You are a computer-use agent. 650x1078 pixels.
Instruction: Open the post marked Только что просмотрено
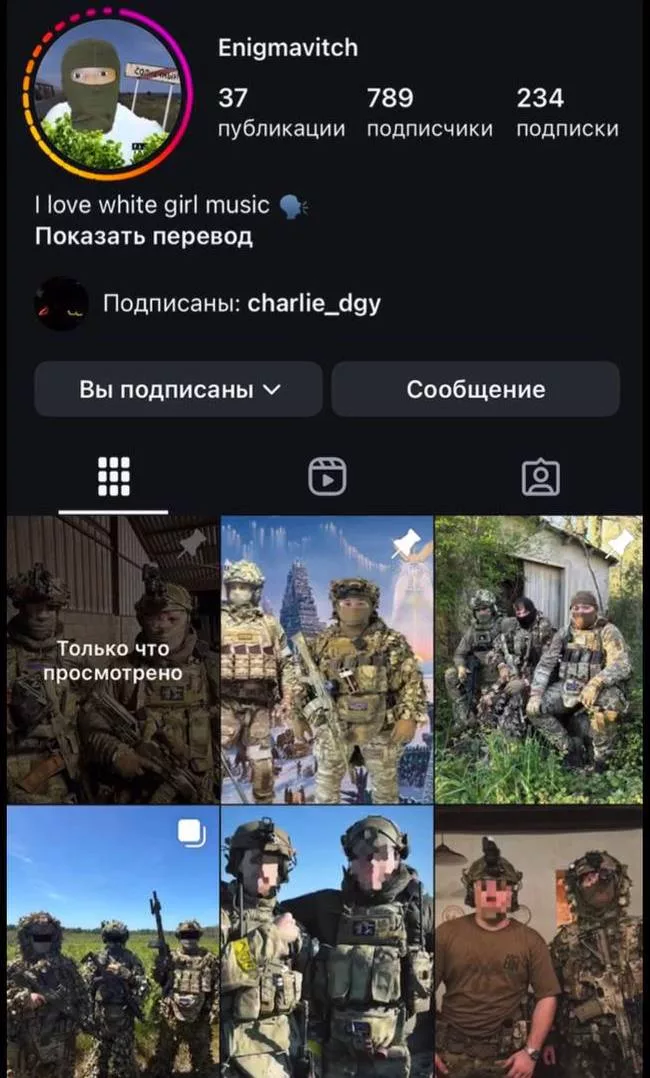(112, 660)
